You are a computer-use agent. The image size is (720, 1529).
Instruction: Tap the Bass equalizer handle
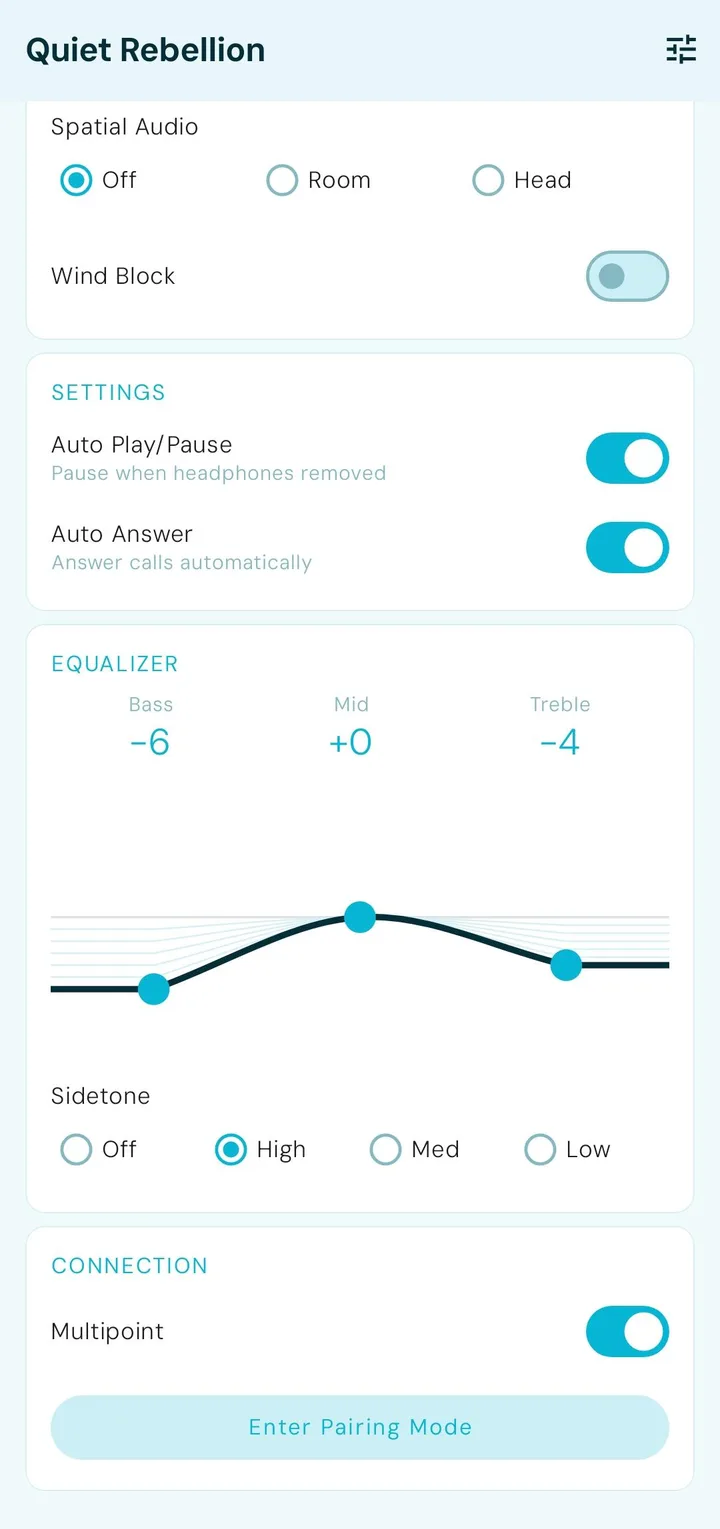coord(154,989)
